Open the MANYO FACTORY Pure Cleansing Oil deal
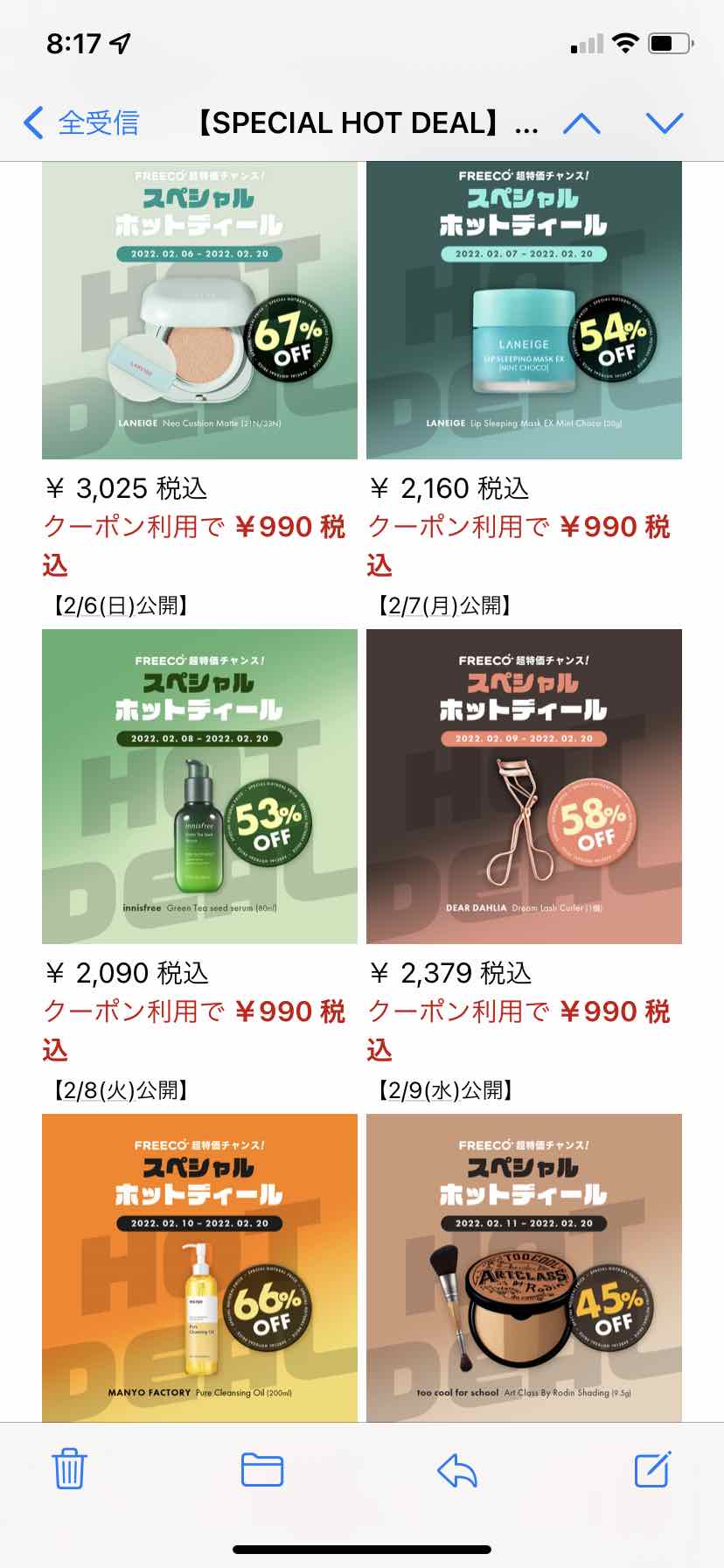The image size is (724, 1568). (x=199, y=1267)
